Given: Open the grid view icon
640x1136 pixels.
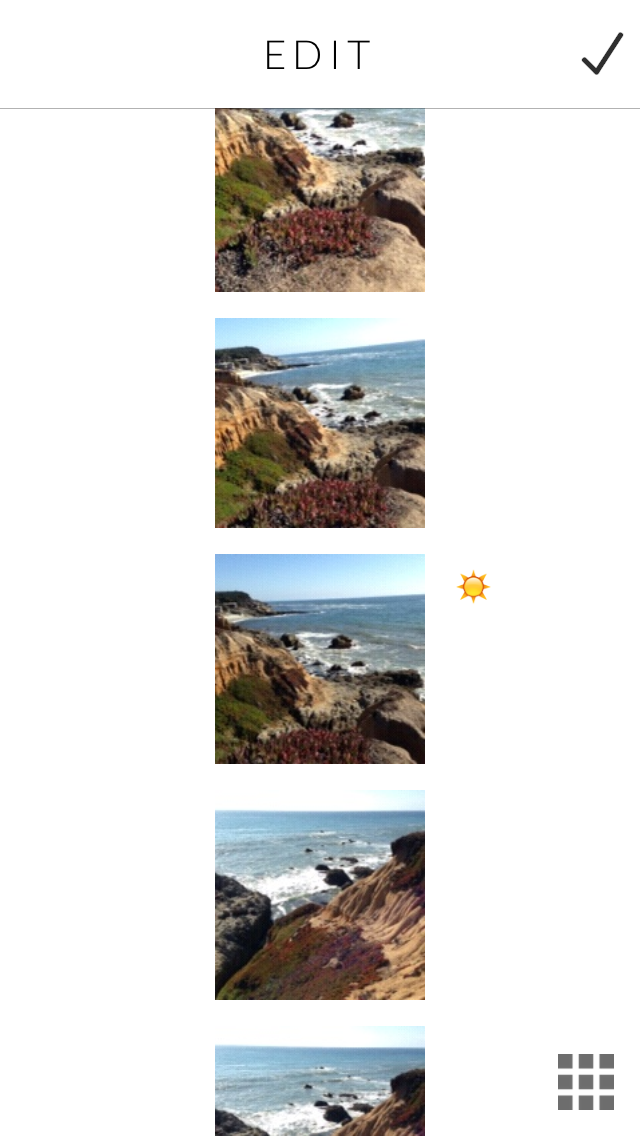Looking at the screenshot, I should coord(586,1082).
